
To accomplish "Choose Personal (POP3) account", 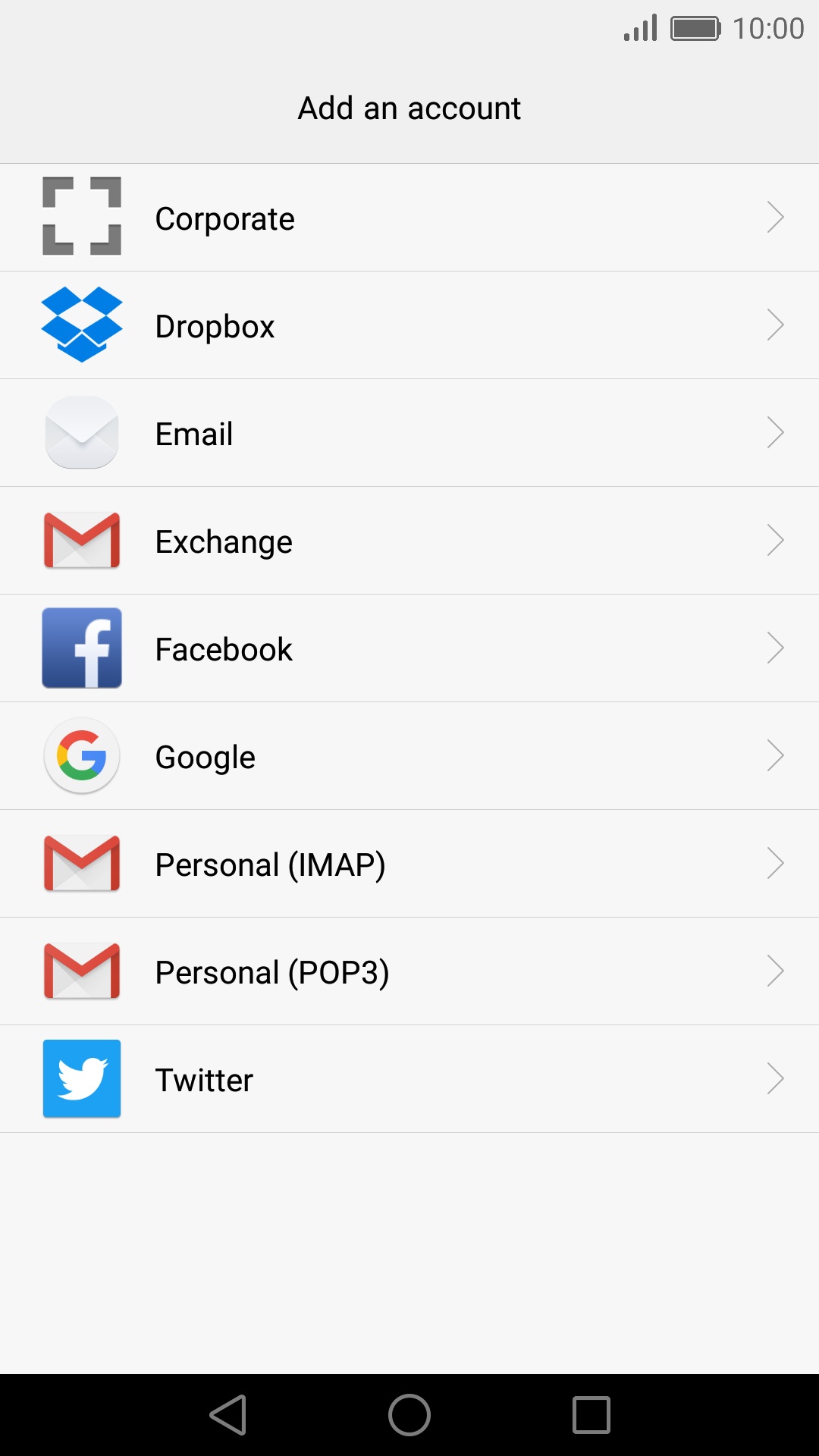I will (409, 972).
